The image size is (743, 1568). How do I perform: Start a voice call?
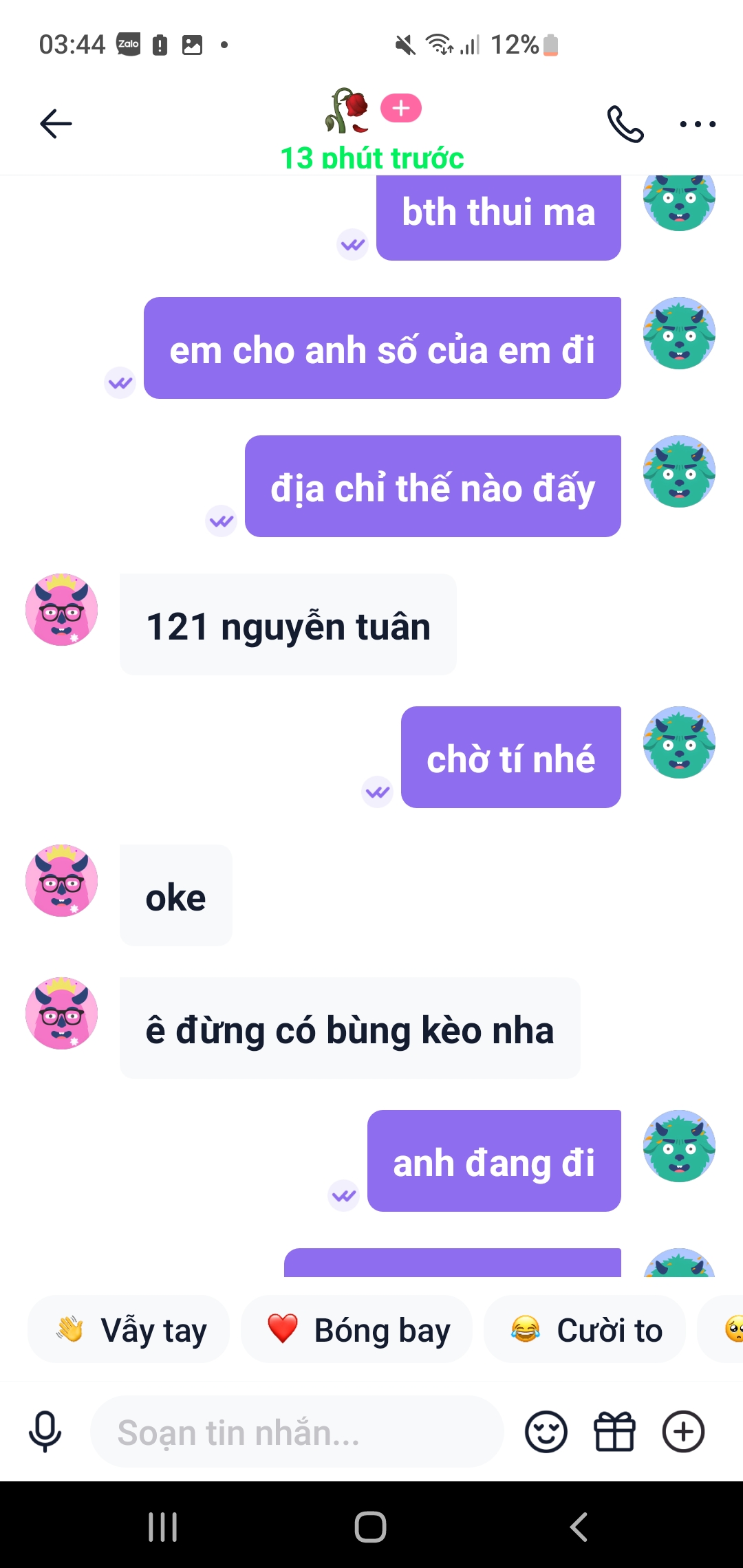(625, 124)
